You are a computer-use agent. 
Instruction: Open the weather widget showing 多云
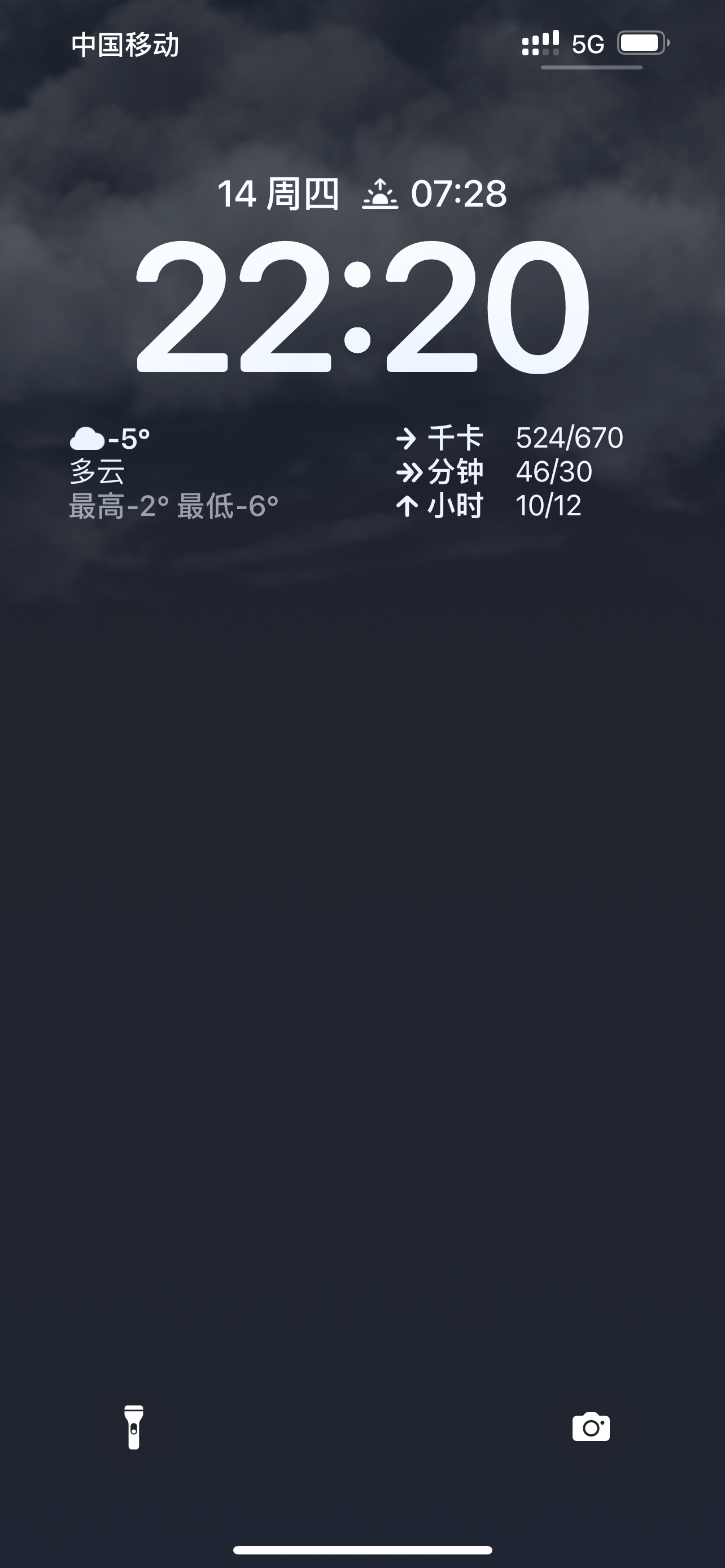coord(173,472)
